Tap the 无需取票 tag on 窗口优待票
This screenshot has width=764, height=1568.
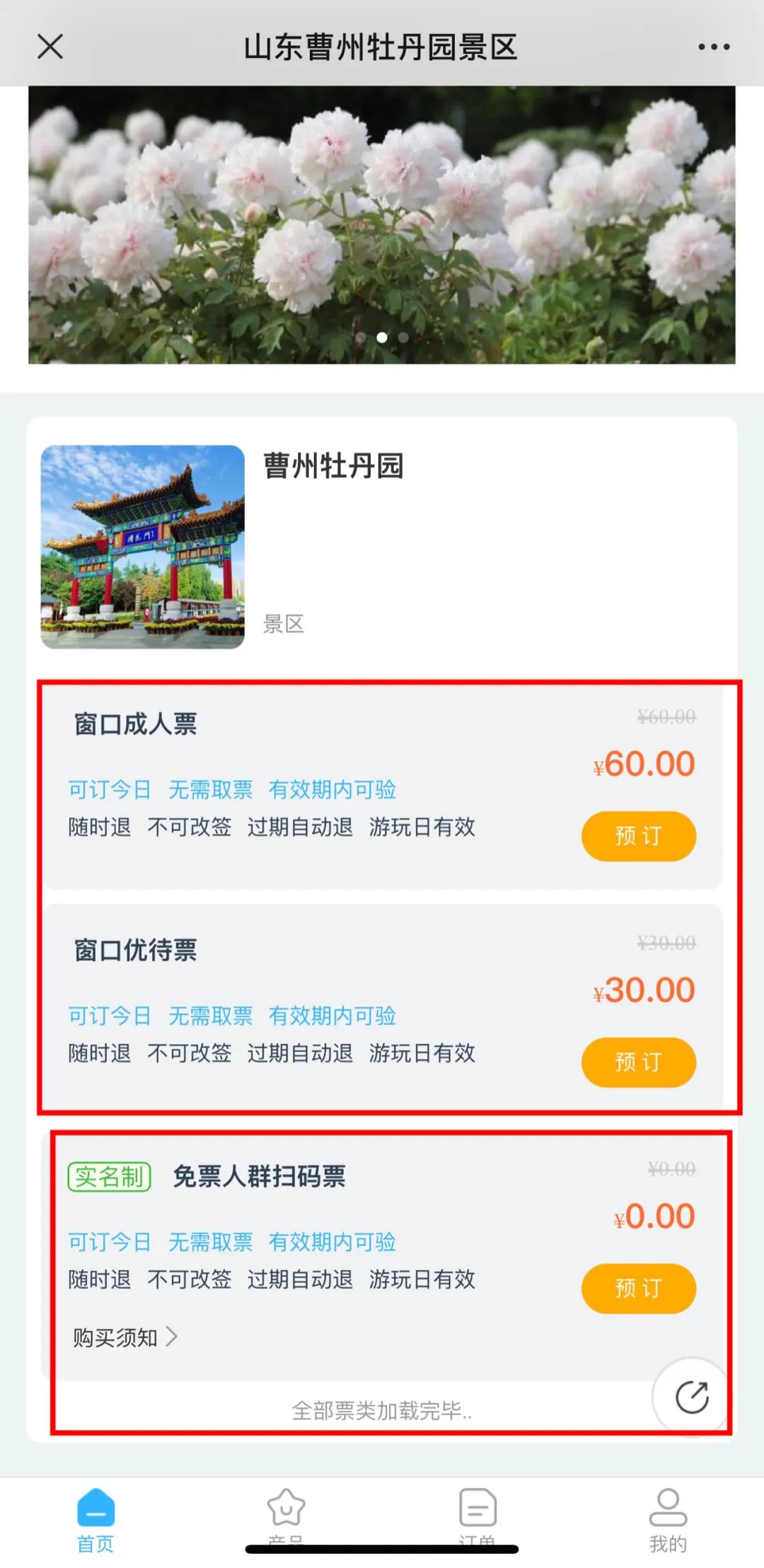point(210,1016)
